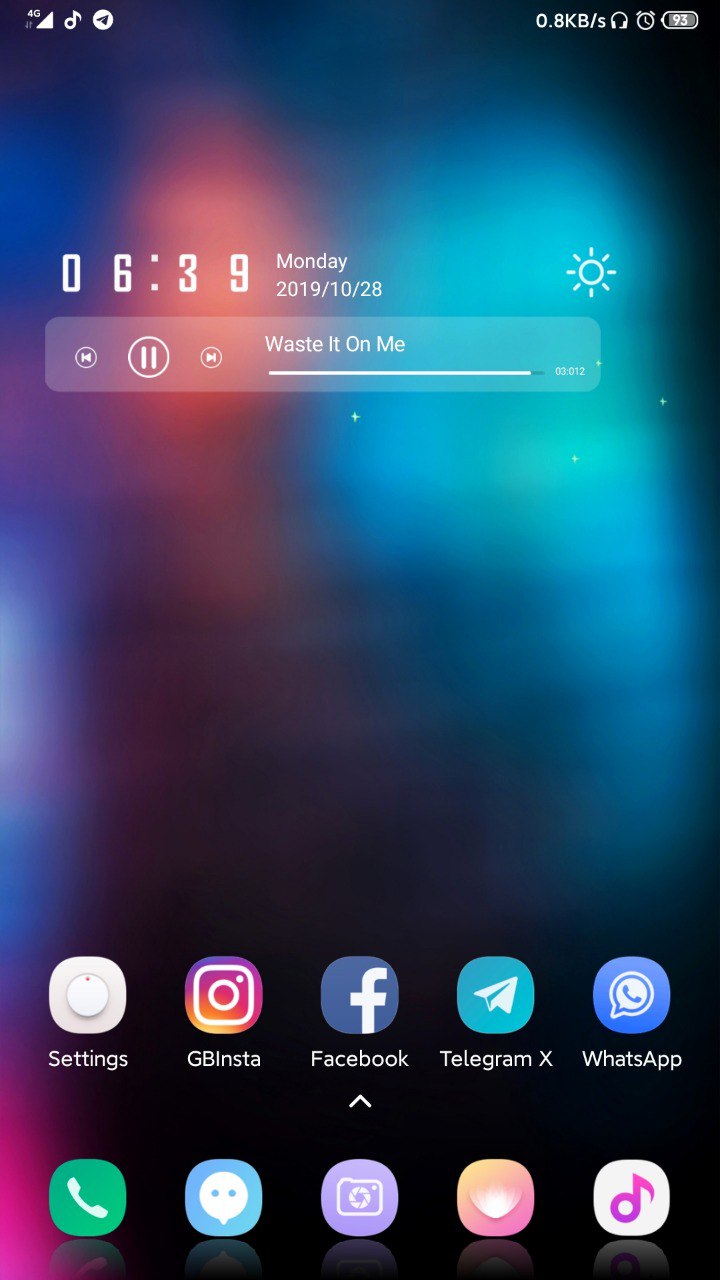720x1280 pixels.
Task: Launch Telegram X
Action: click(496, 996)
